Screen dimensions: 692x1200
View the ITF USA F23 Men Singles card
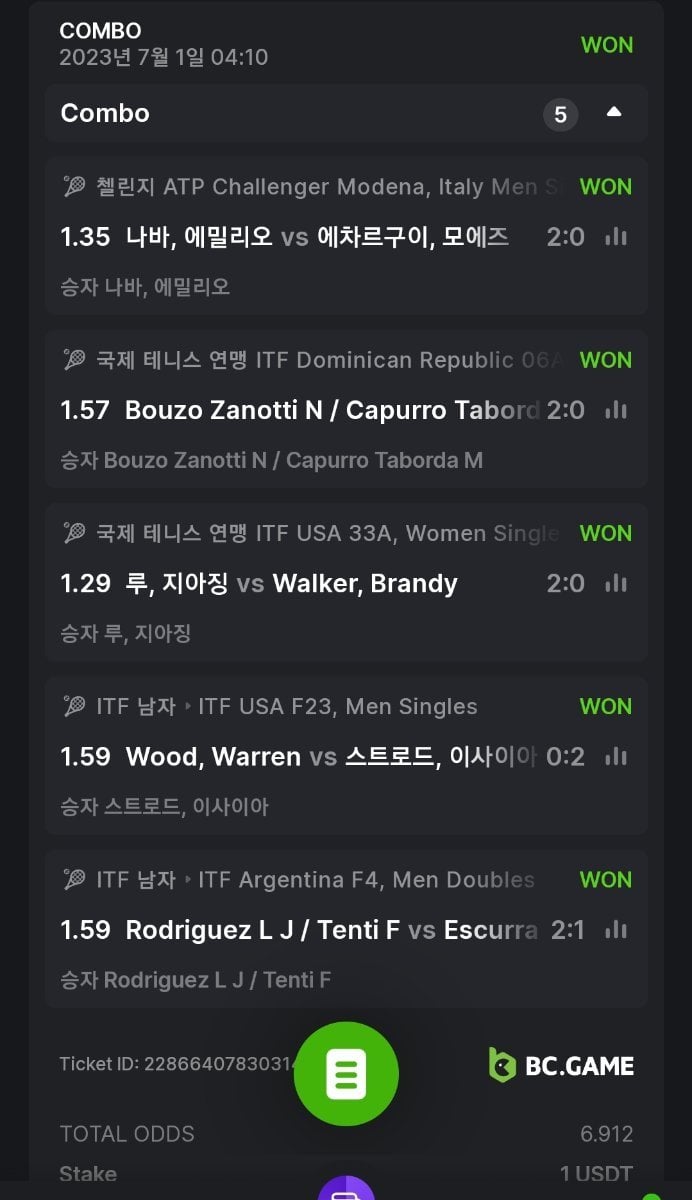(300, 756)
